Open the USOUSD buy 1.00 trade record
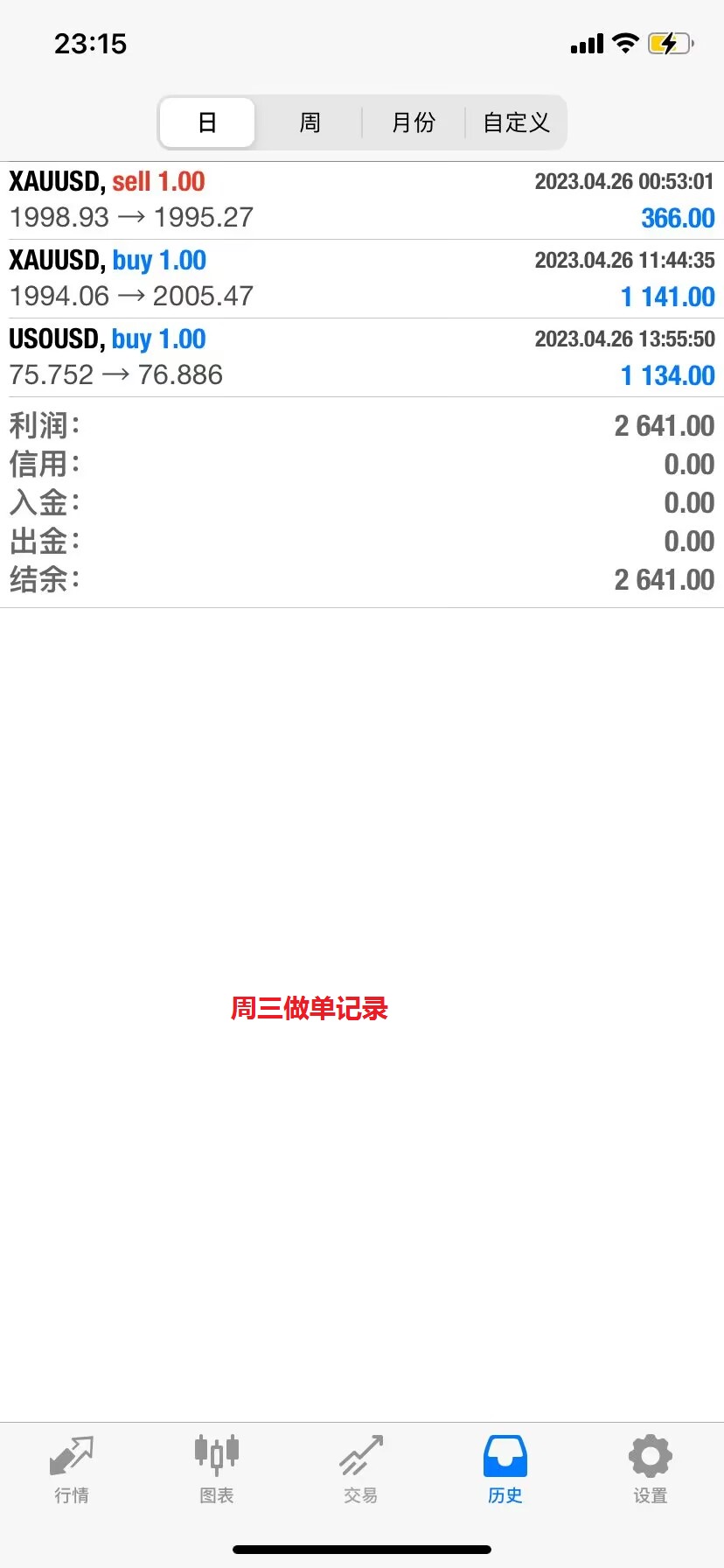The image size is (724, 1568). point(362,358)
